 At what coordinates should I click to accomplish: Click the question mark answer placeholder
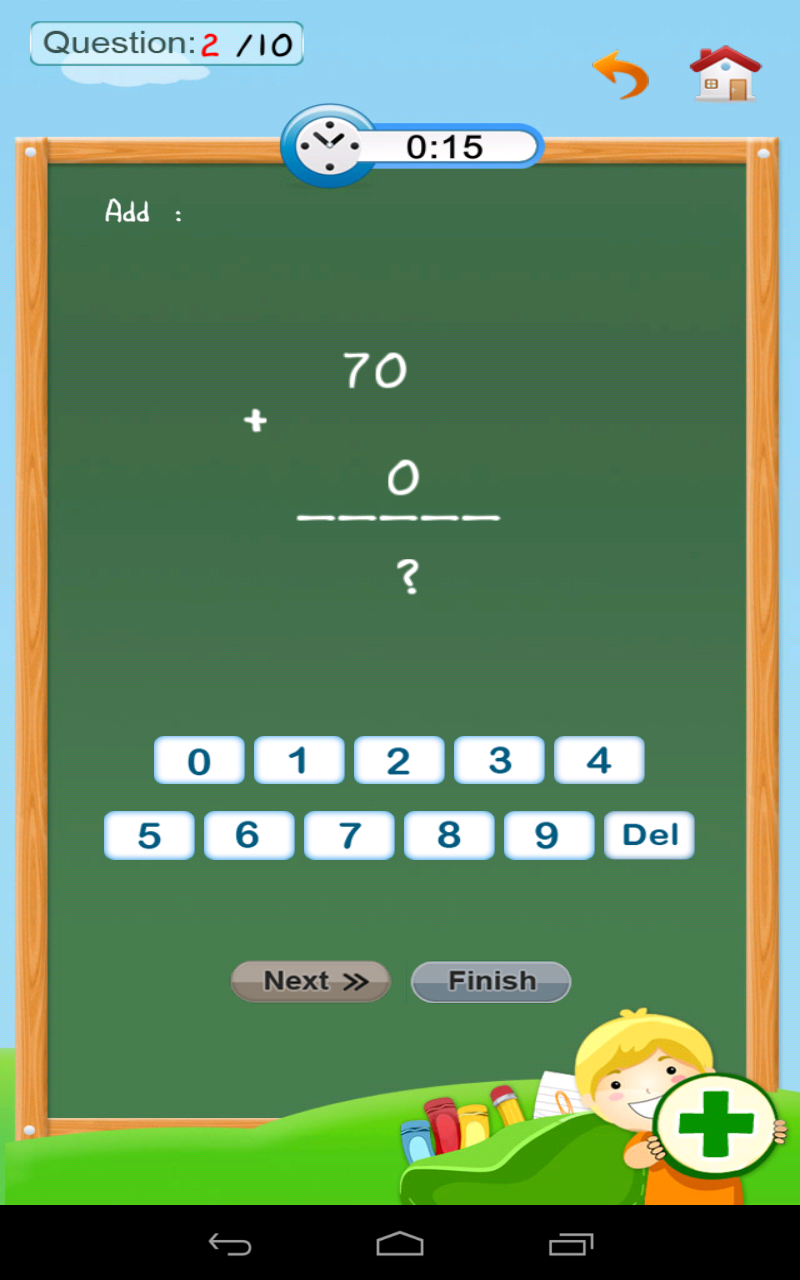coord(410,575)
